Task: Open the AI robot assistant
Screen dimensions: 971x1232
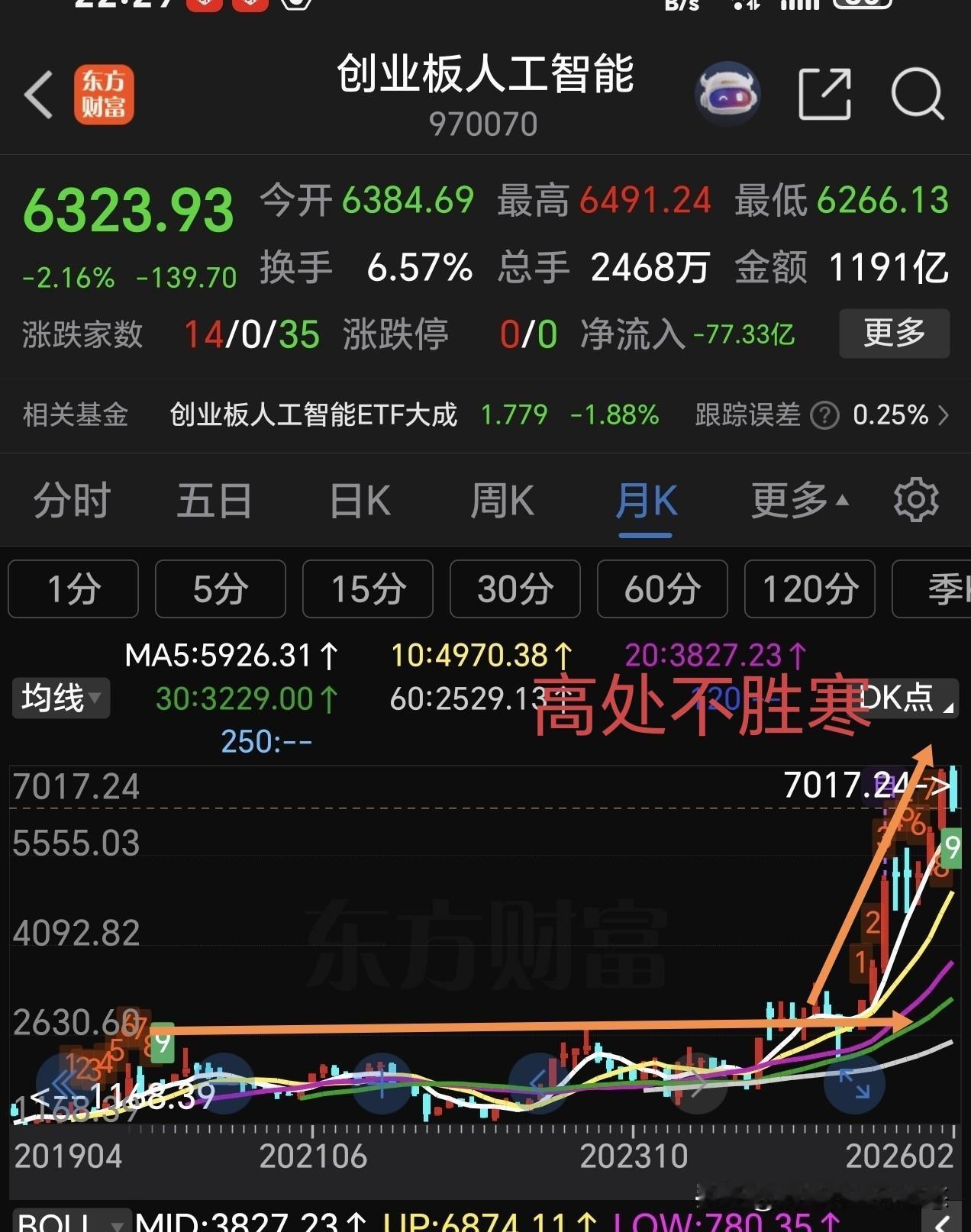Action: click(727, 93)
